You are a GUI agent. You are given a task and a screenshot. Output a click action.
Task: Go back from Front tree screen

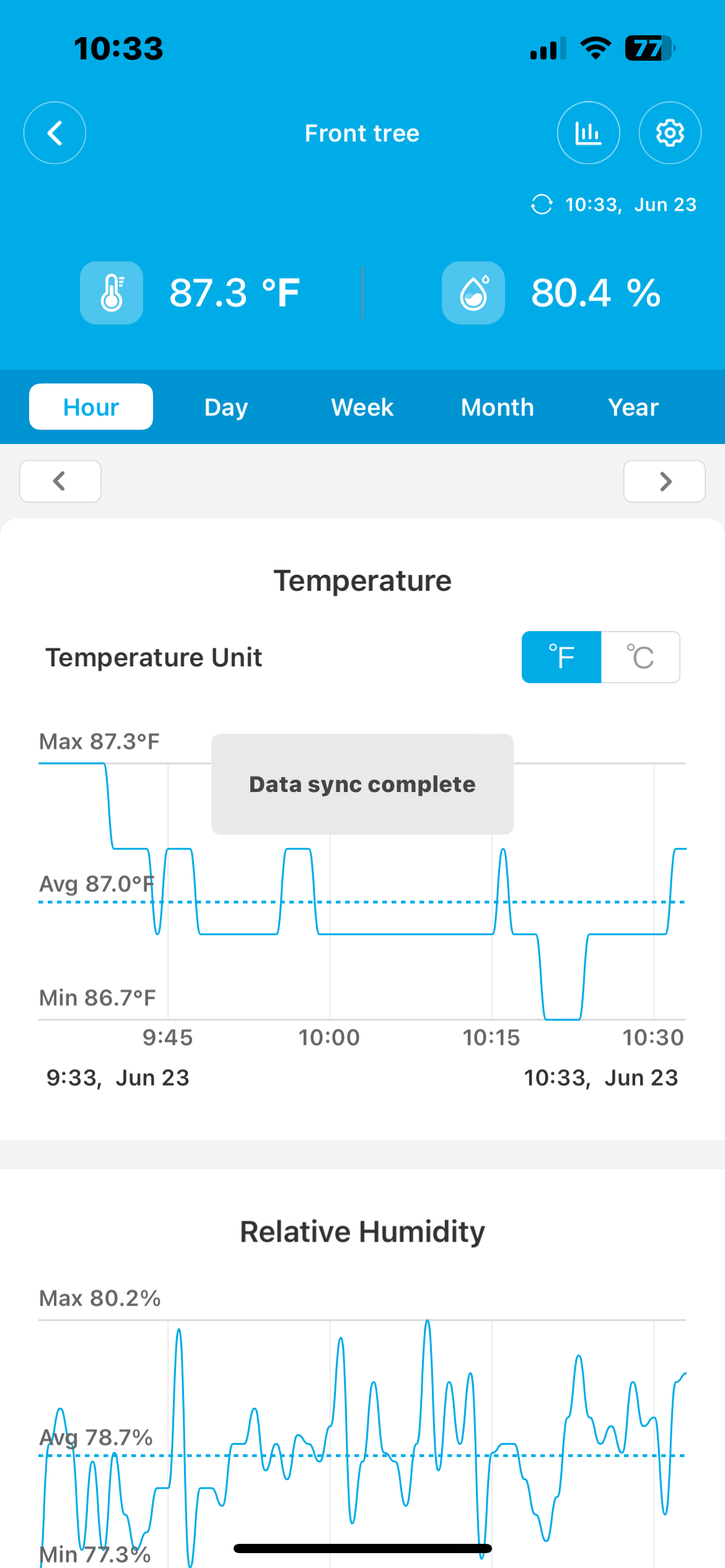[x=55, y=133]
